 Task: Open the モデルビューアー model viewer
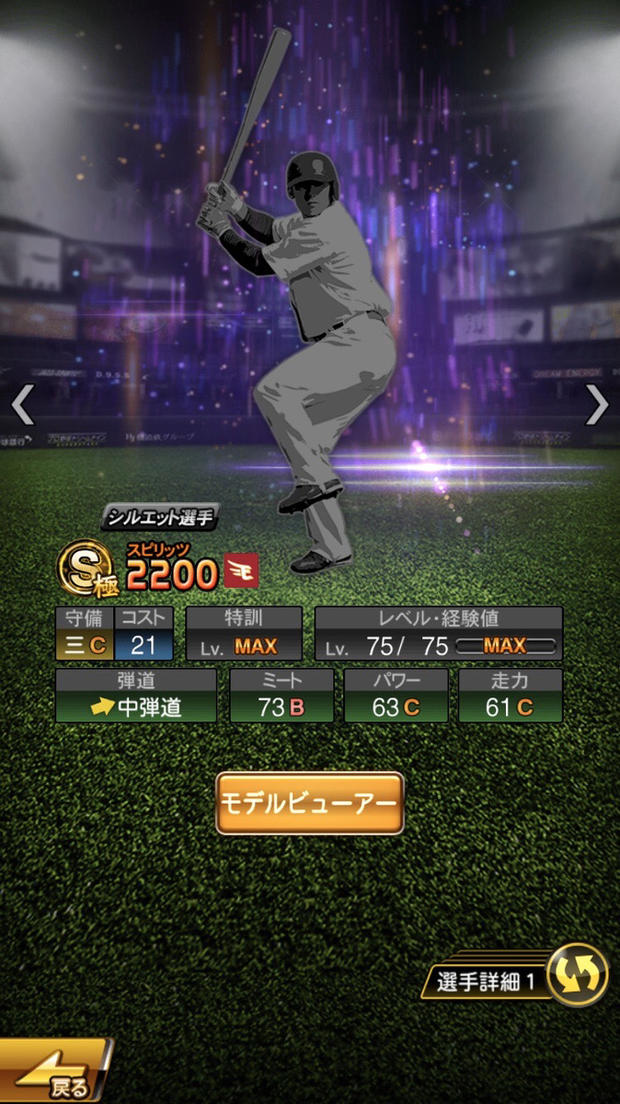[310, 803]
